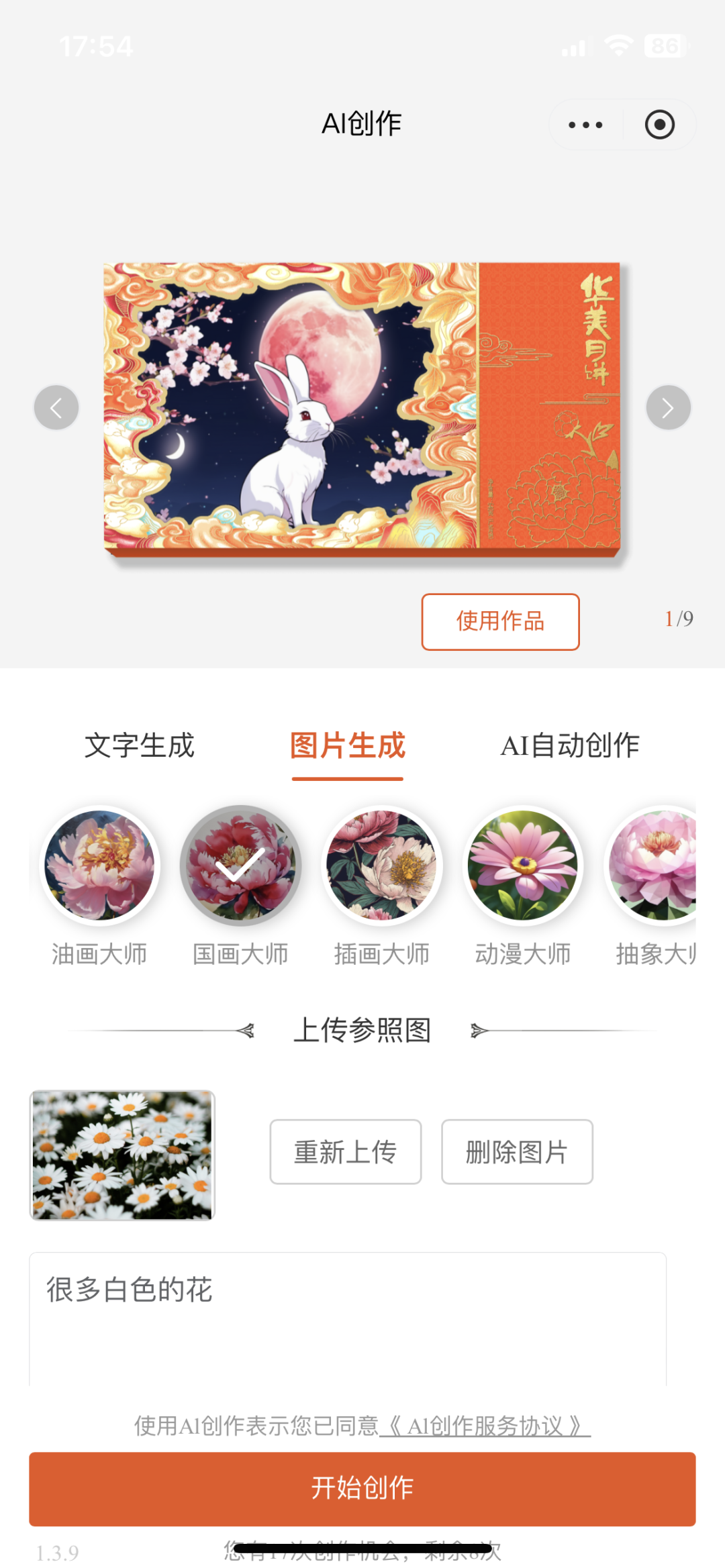Viewport: 725px width, 1568px height.
Task: Show the previous generated artwork
Action: [56, 407]
